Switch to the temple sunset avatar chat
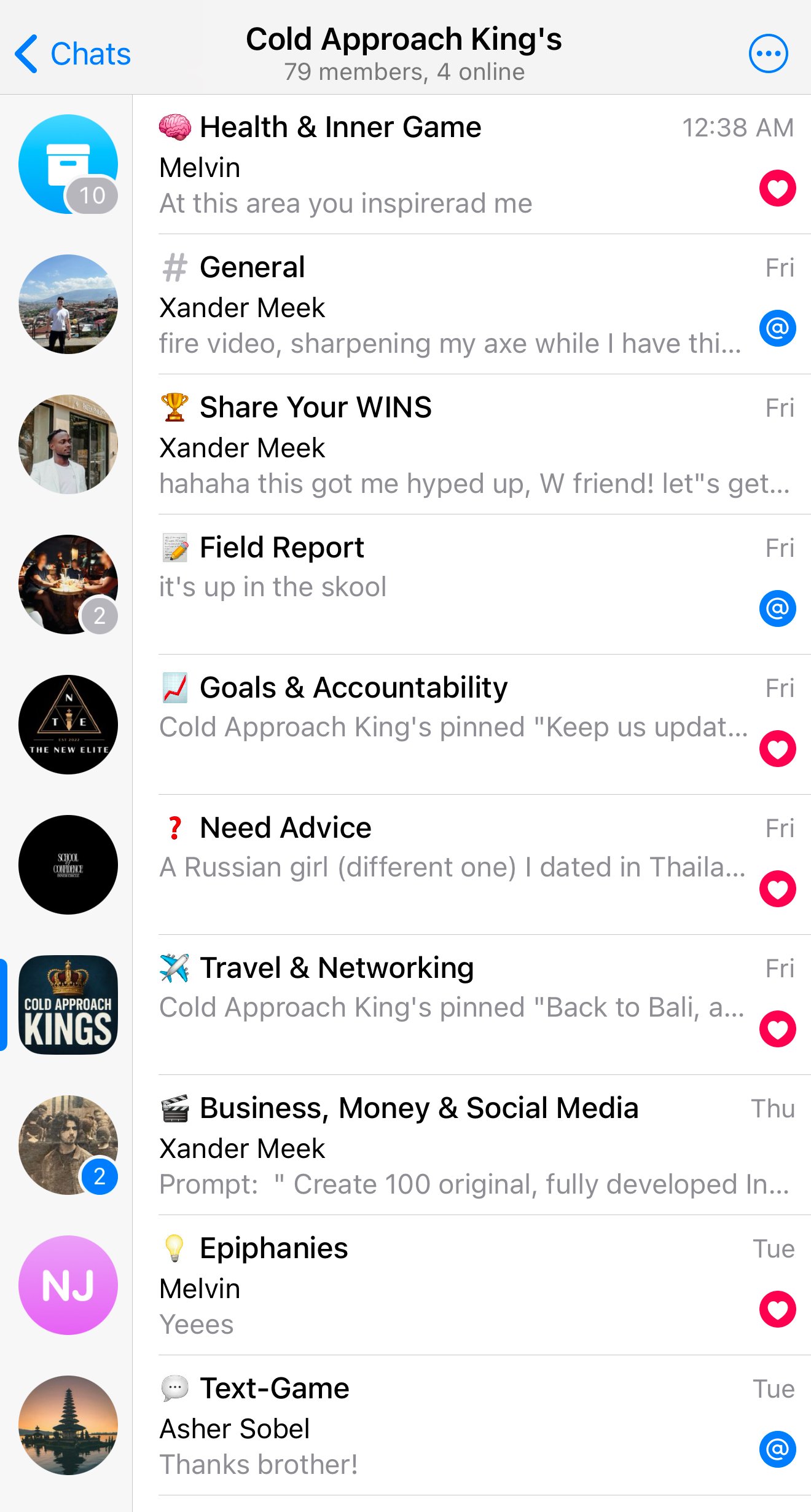Screen dimensions: 811x1512 pos(68,1425)
